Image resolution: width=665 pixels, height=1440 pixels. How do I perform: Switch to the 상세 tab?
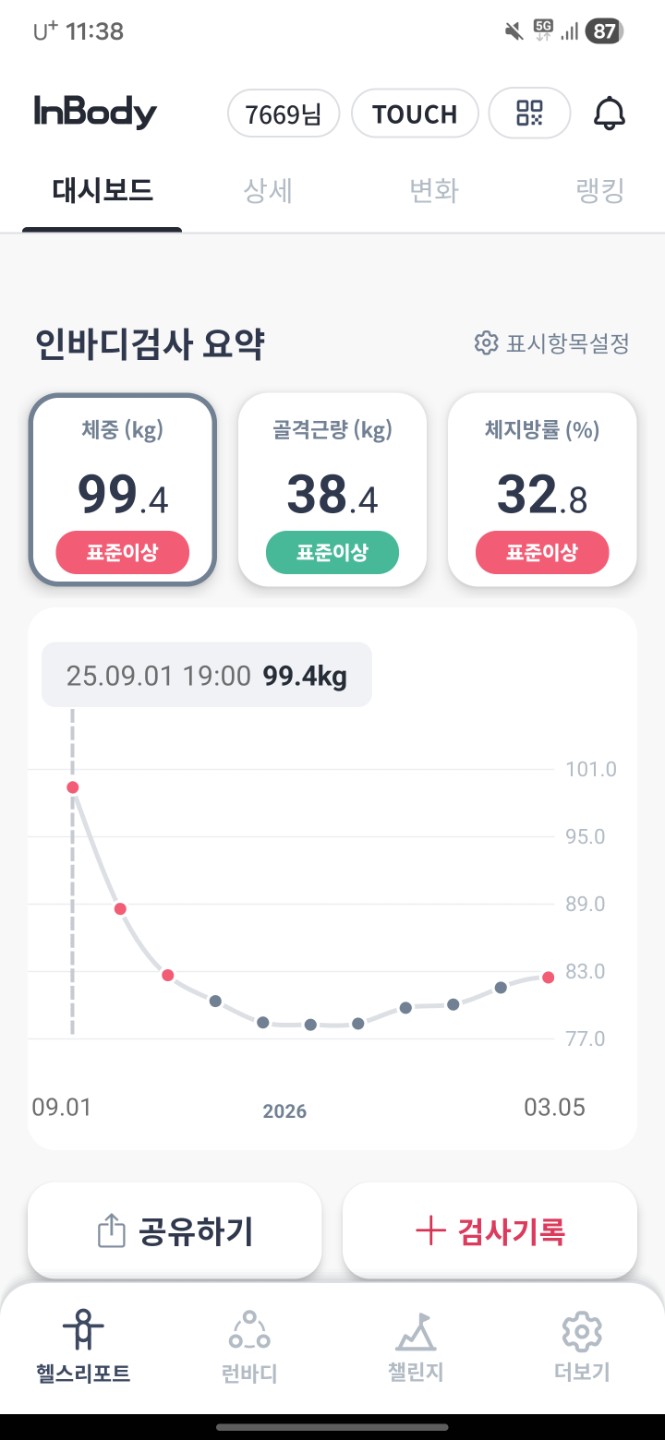tap(268, 191)
